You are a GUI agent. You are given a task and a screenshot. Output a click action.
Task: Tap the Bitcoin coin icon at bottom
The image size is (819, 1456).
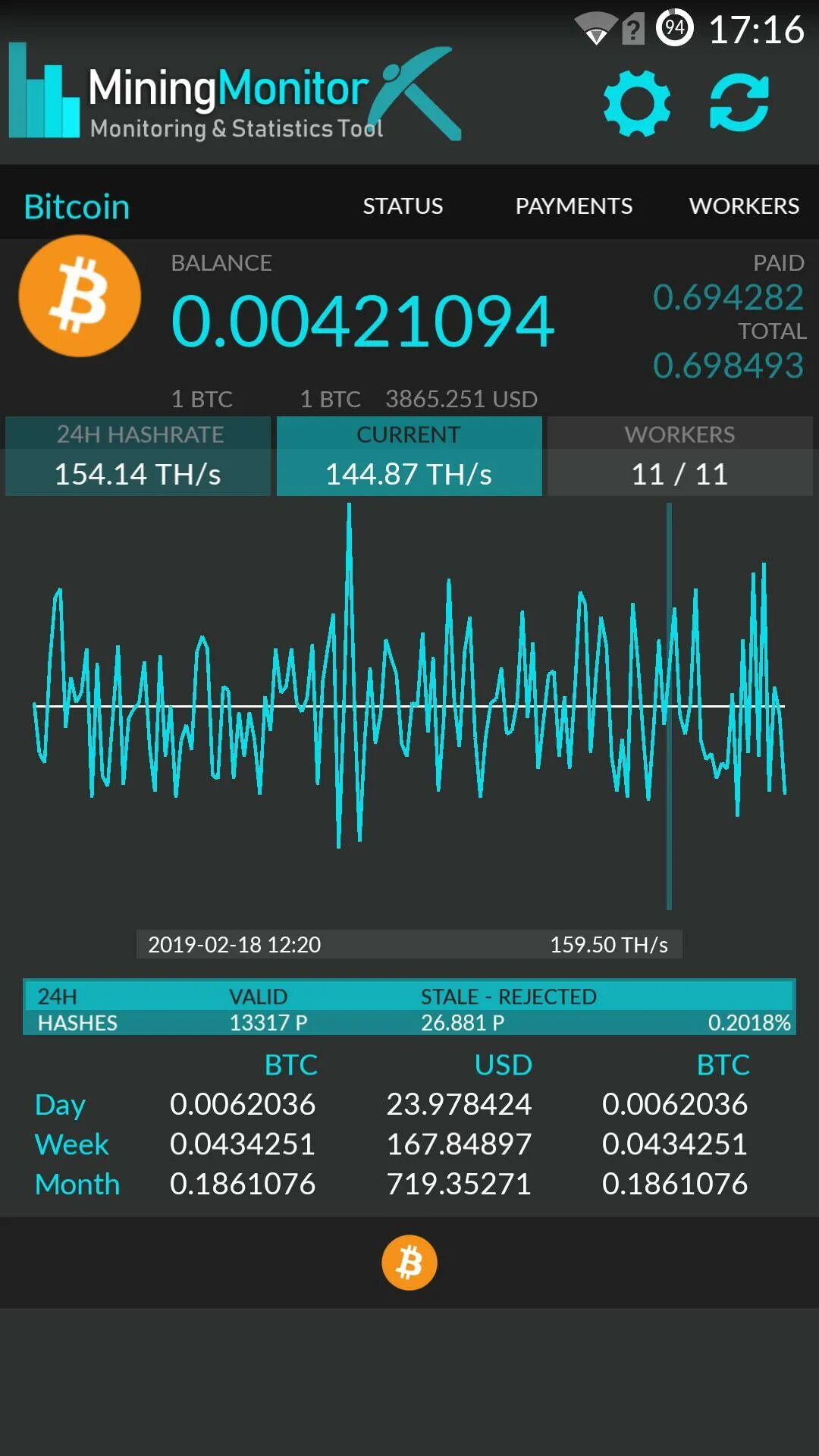[x=409, y=1263]
